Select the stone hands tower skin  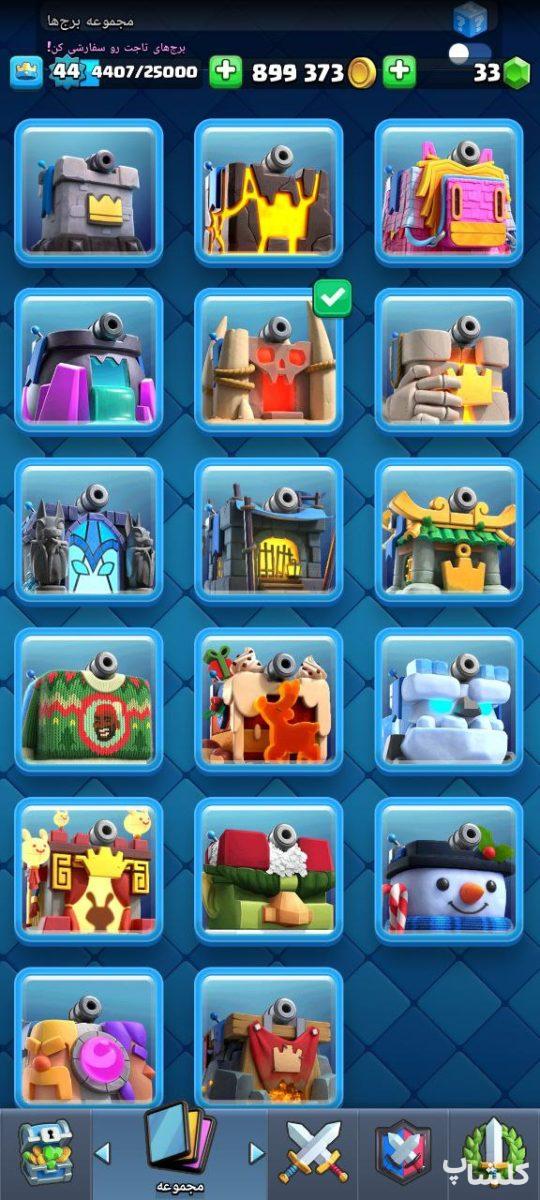pyautogui.click(x=449, y=361)
